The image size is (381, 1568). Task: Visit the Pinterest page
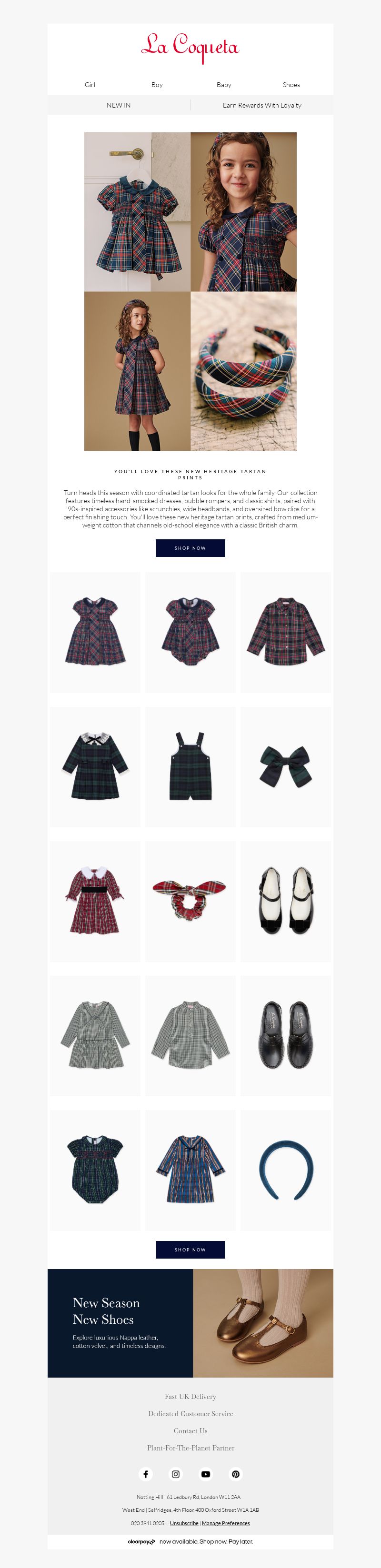point(236,1474)
